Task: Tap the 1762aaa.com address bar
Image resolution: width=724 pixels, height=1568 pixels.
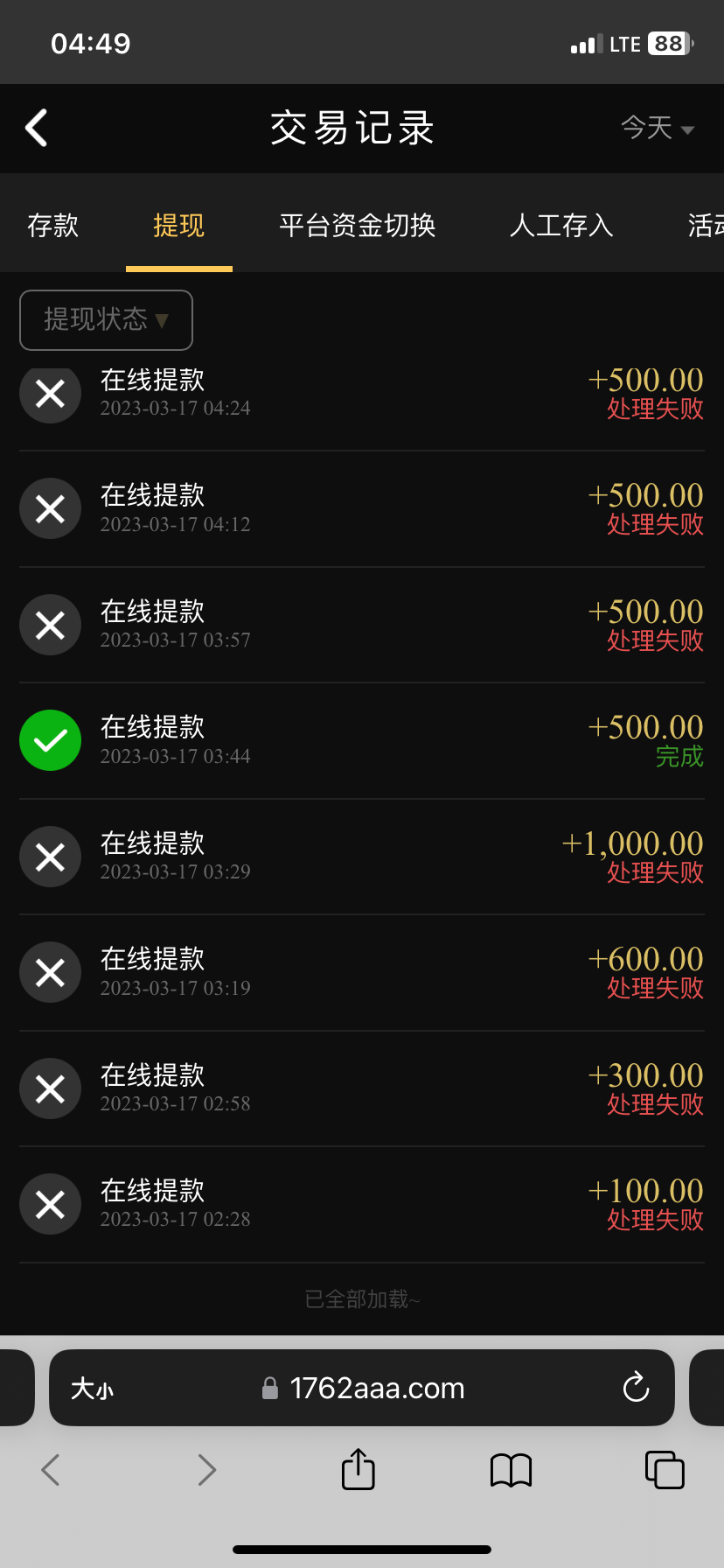Action: (x=376, y=1389)
